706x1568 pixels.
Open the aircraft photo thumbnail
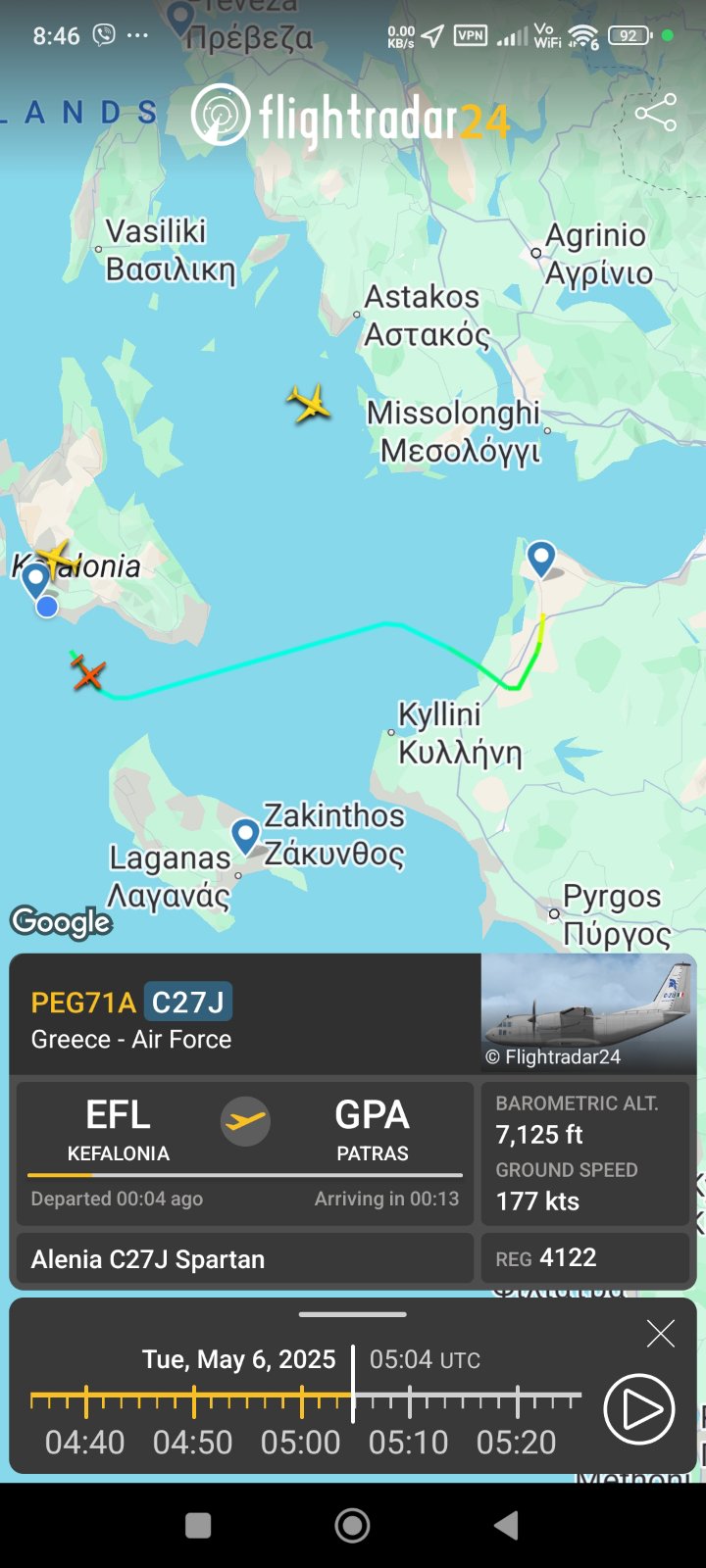pos(588,1012)
